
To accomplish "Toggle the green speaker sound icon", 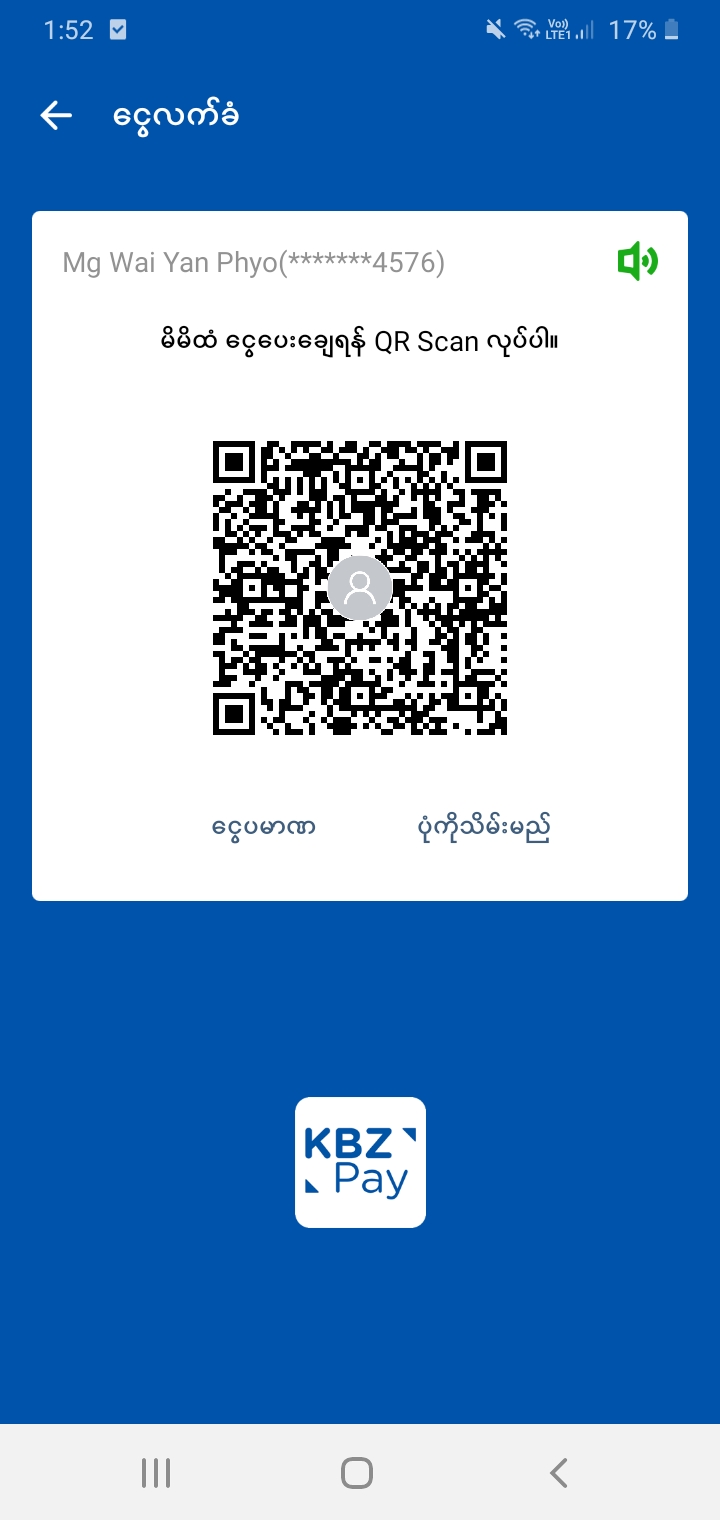I will click(637, 262).
